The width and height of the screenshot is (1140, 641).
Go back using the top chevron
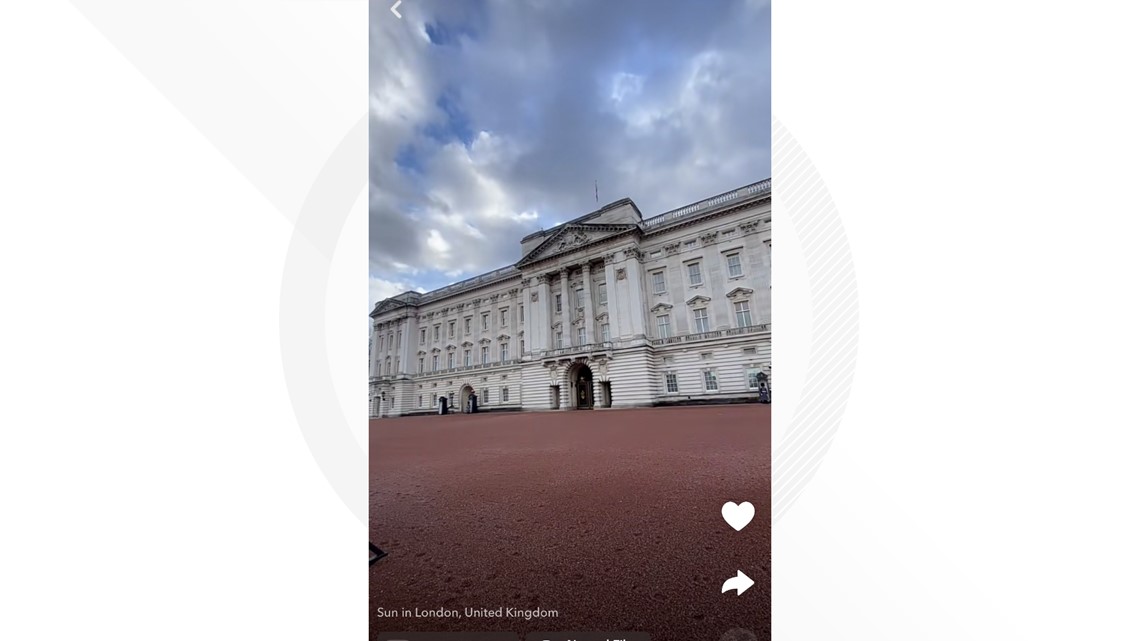point(396,10)
